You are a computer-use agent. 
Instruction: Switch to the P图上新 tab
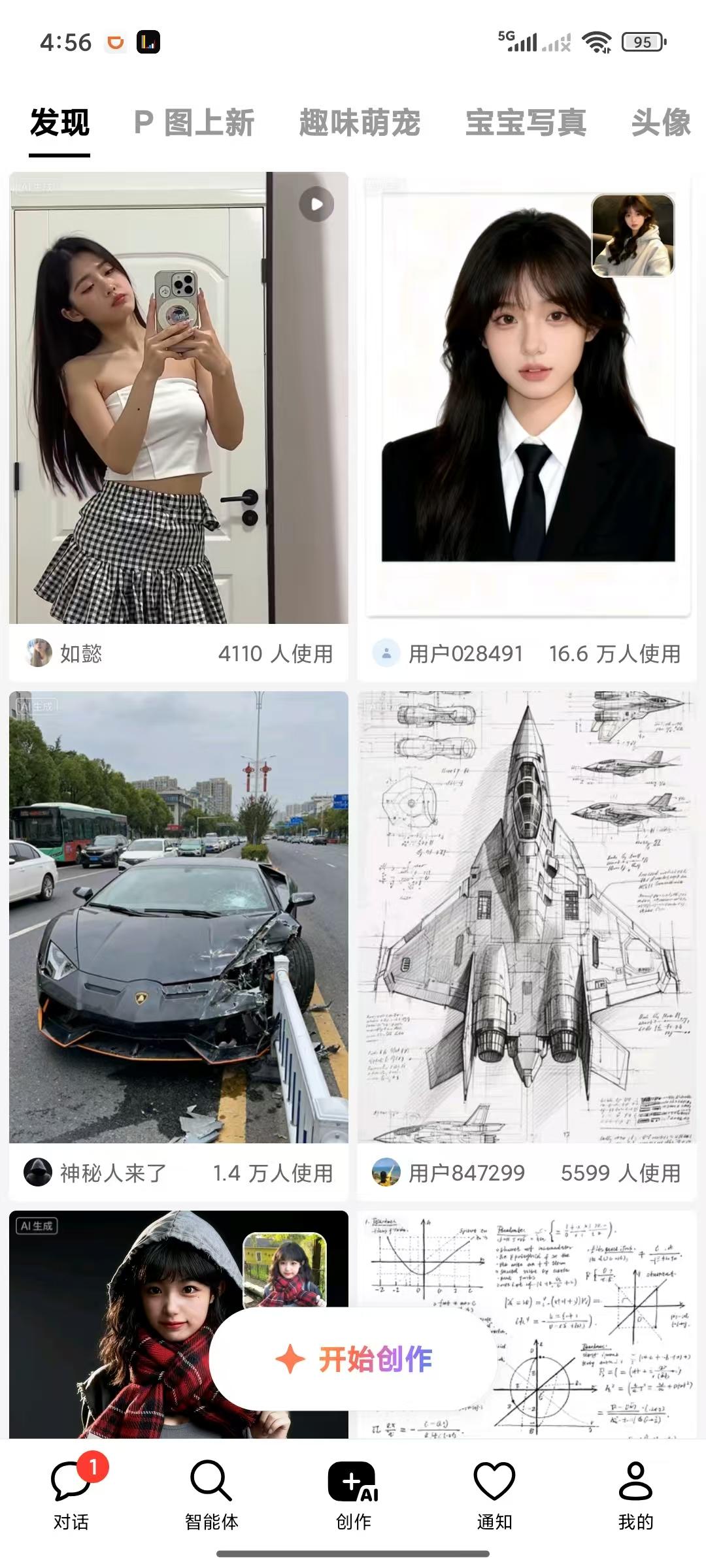point(193,123)
